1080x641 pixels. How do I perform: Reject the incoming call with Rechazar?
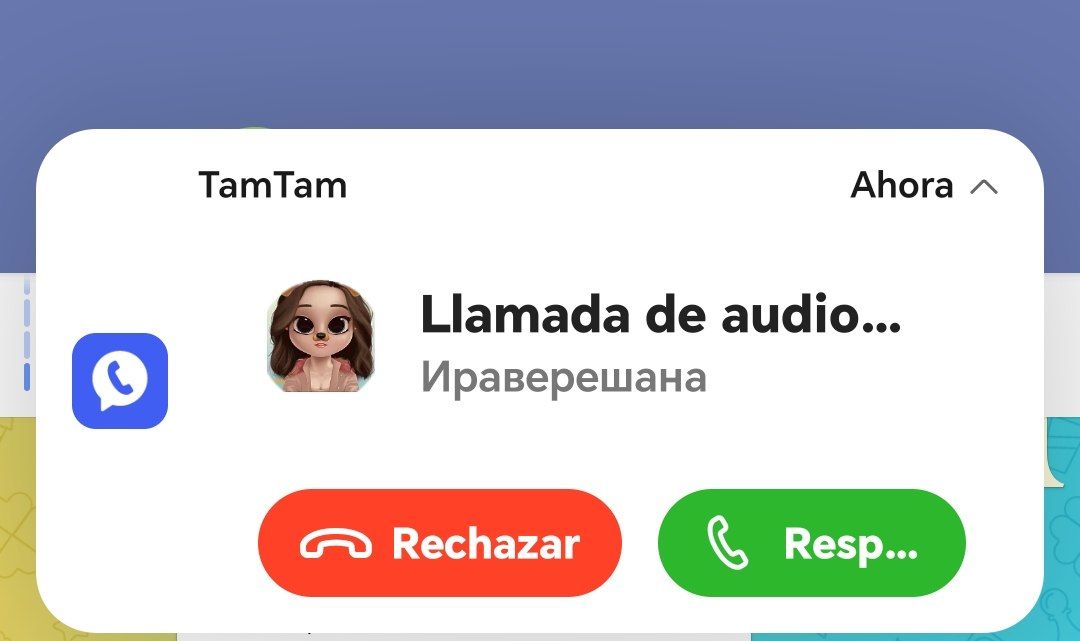coord(439,543)
